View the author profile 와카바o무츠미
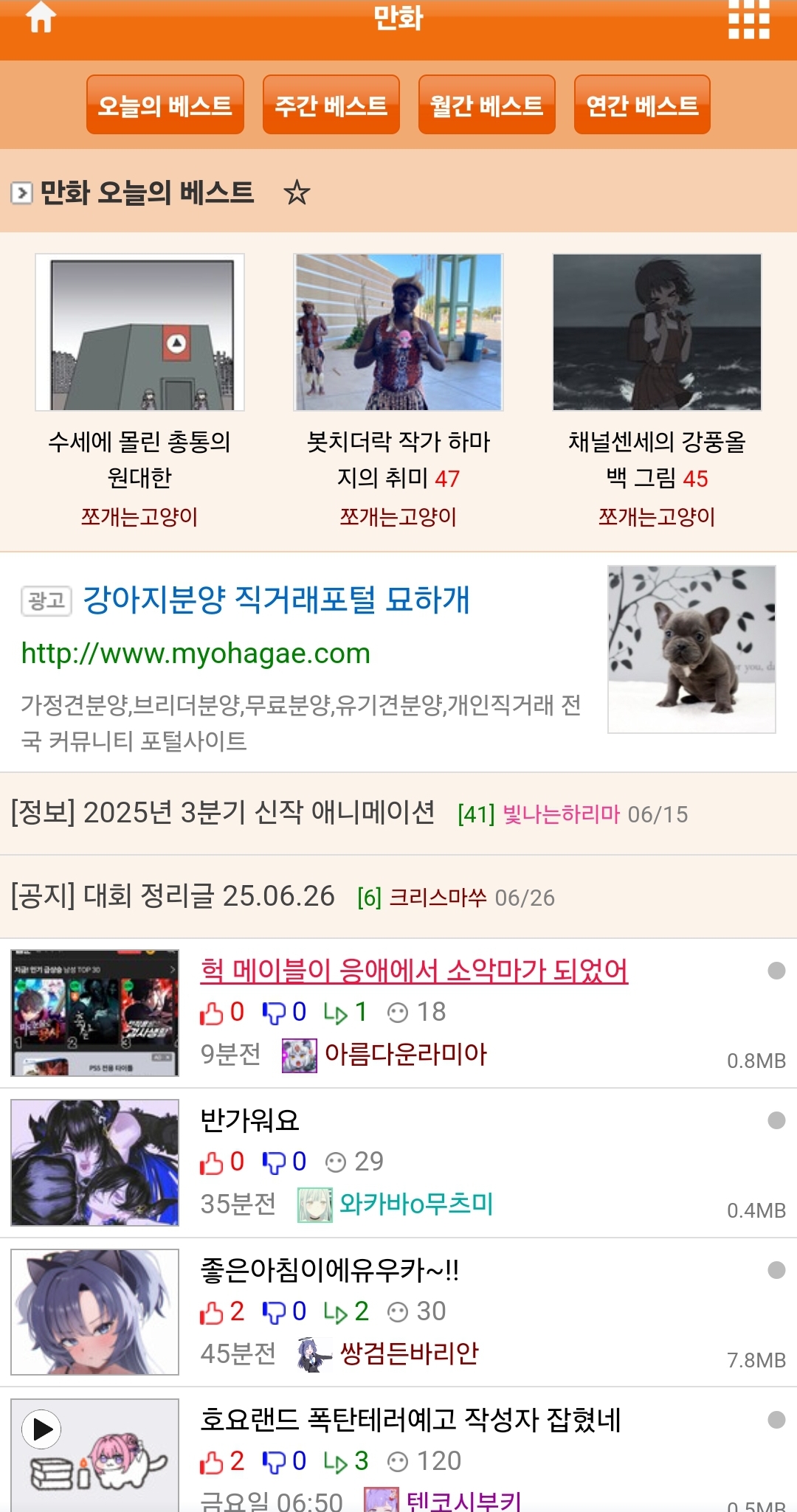The image size is (797, 1512). click(415, 1204)
